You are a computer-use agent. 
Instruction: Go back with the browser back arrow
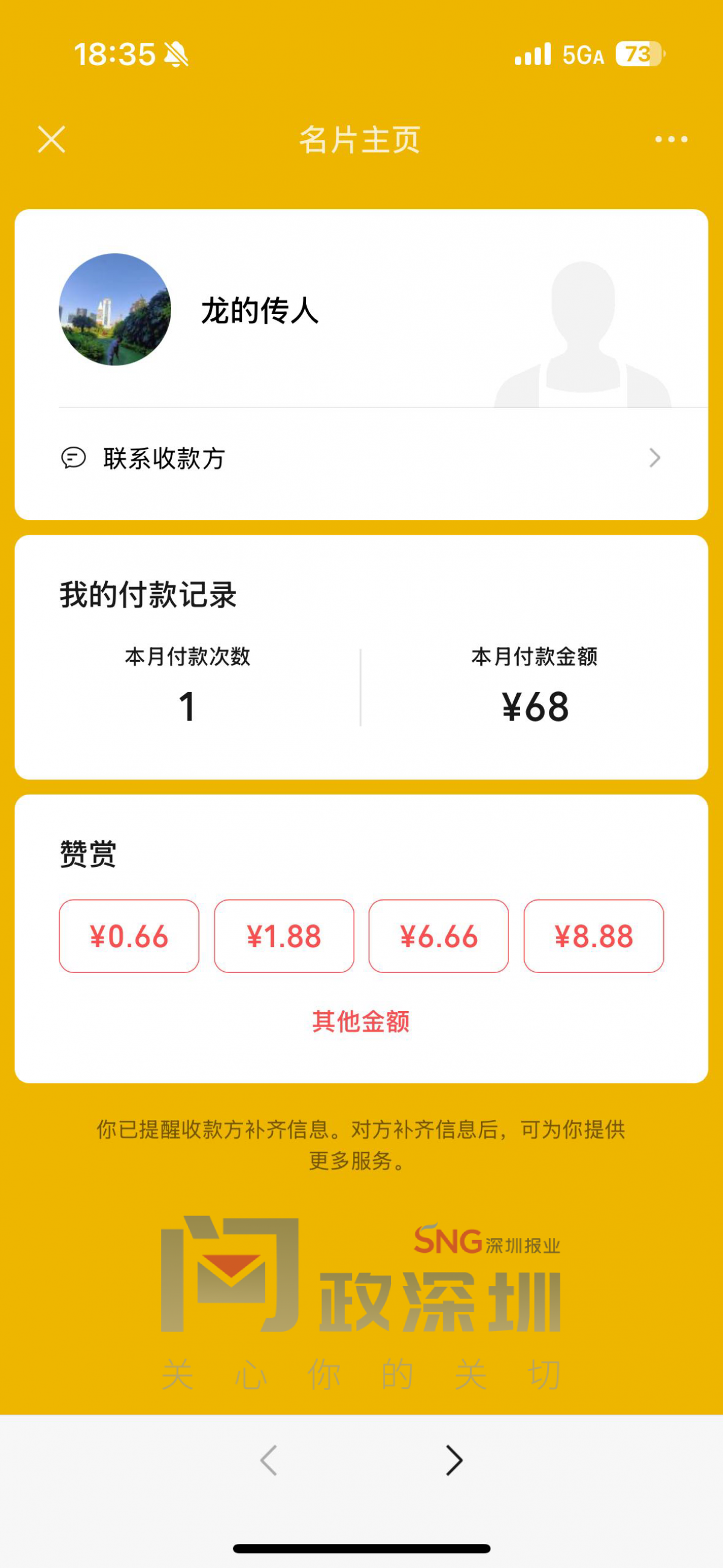point(268,1460)
